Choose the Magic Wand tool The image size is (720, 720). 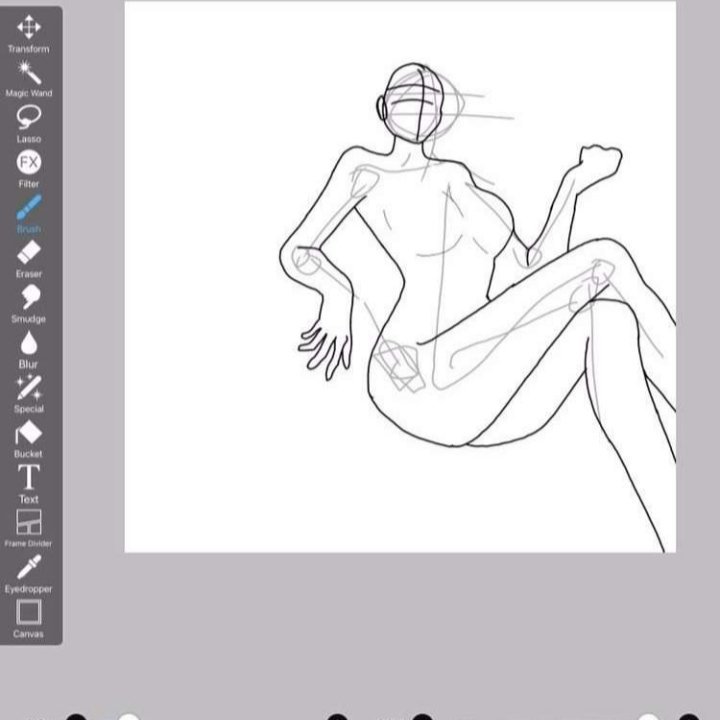[x=29, y=73]
